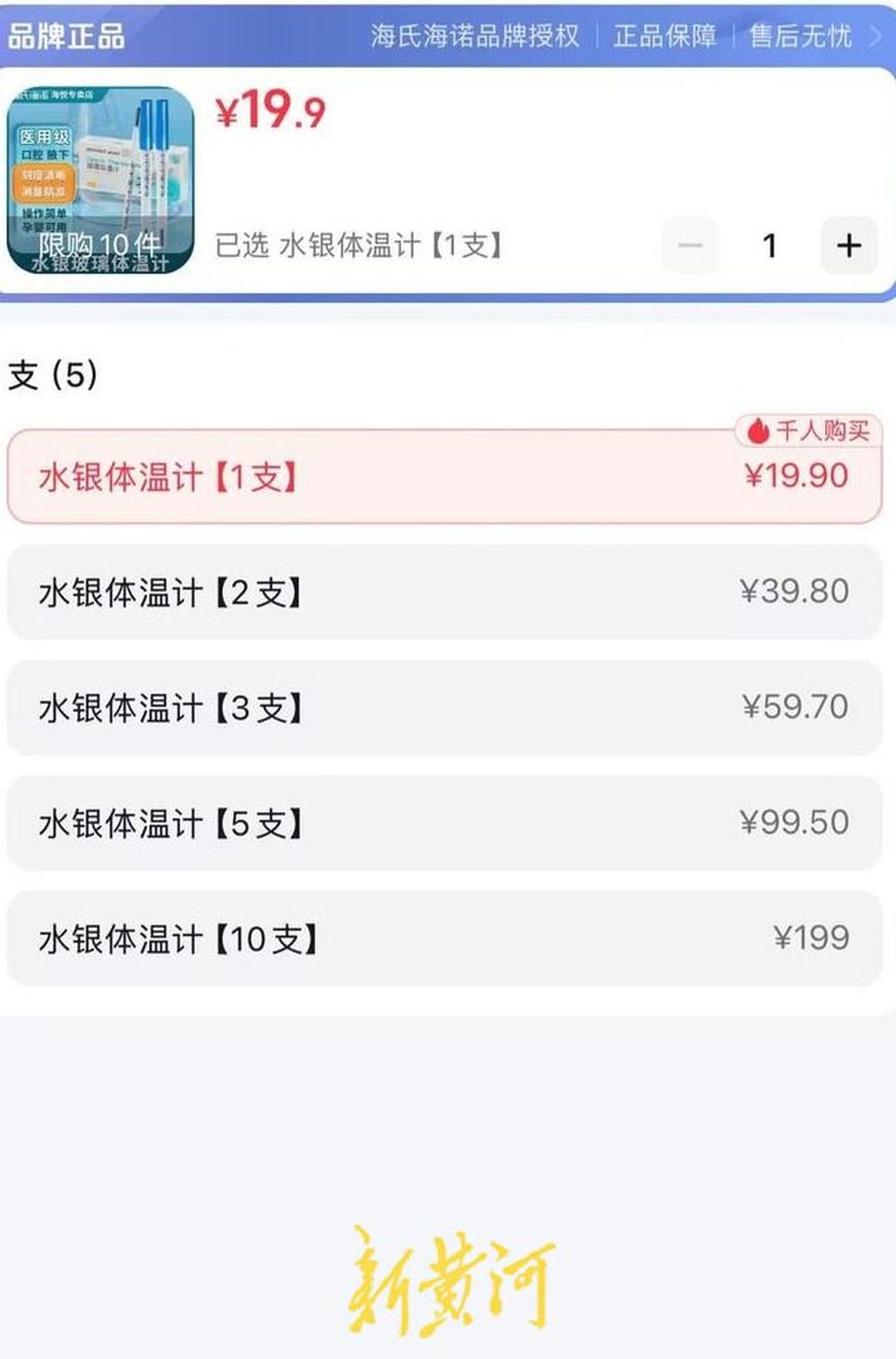Select the 水银体温计【5支】 pack
Viewport: 896px width, 1359px height.
point(444,823)
